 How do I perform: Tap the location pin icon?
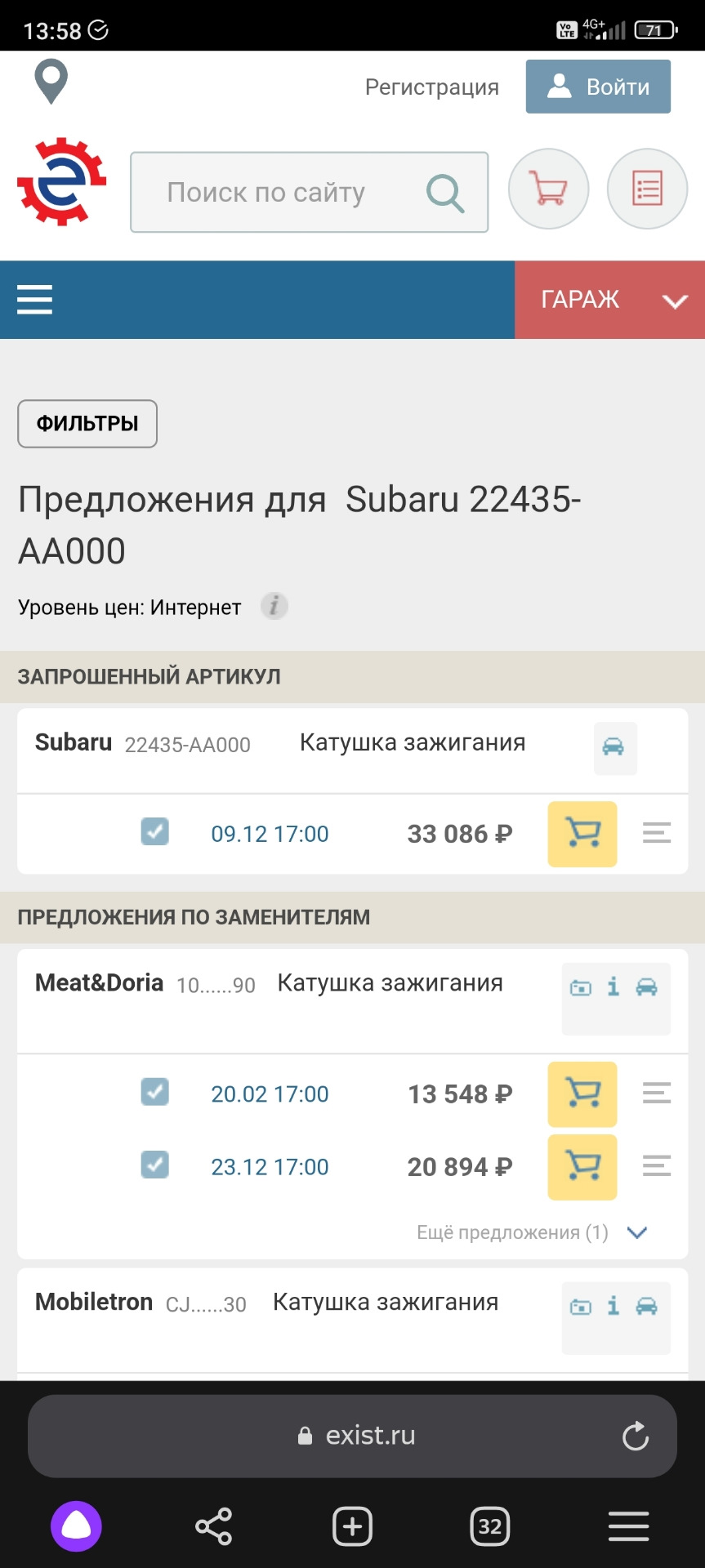tap(51, 82)
